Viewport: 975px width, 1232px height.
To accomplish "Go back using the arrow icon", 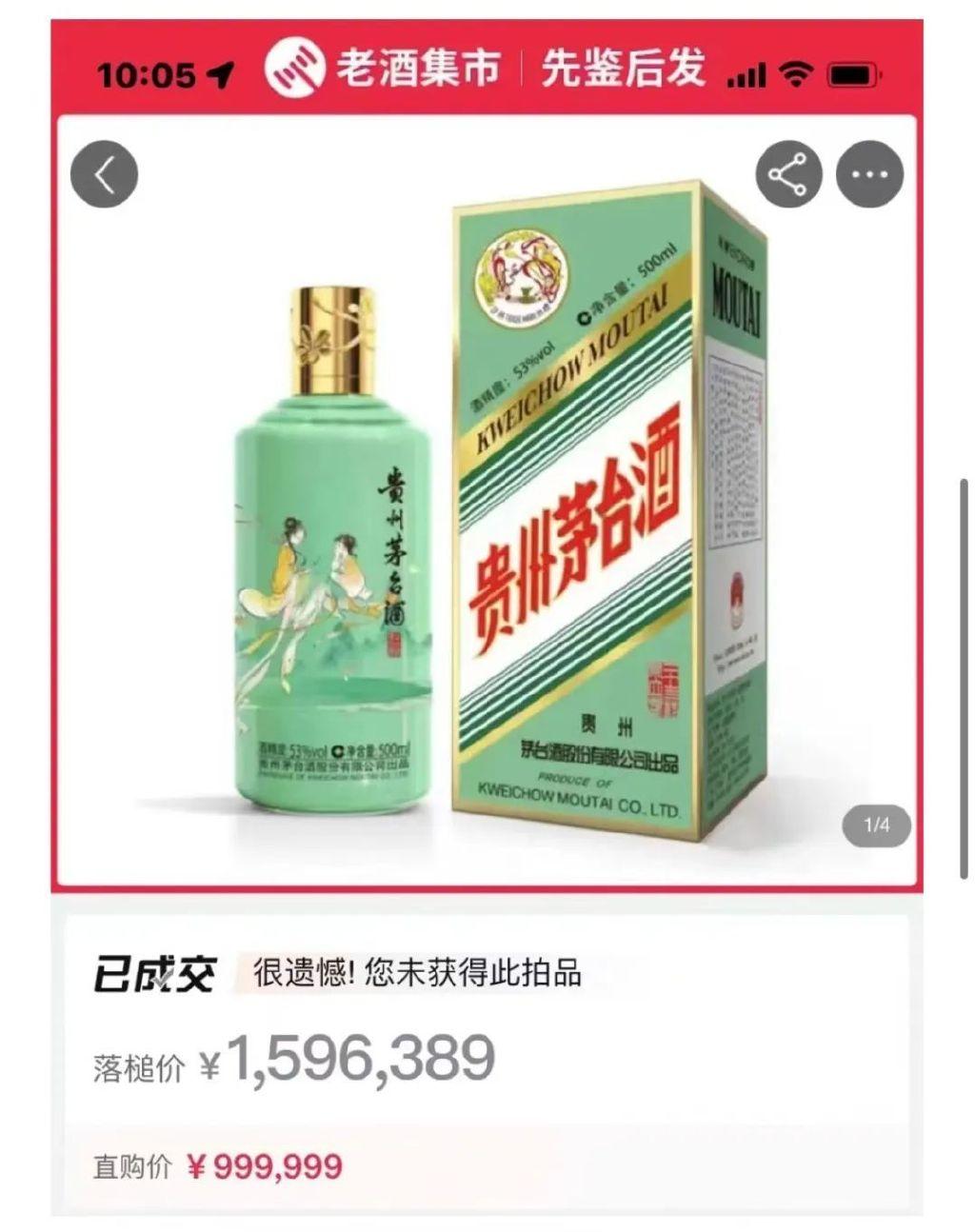I will click(x=105, y=174).
